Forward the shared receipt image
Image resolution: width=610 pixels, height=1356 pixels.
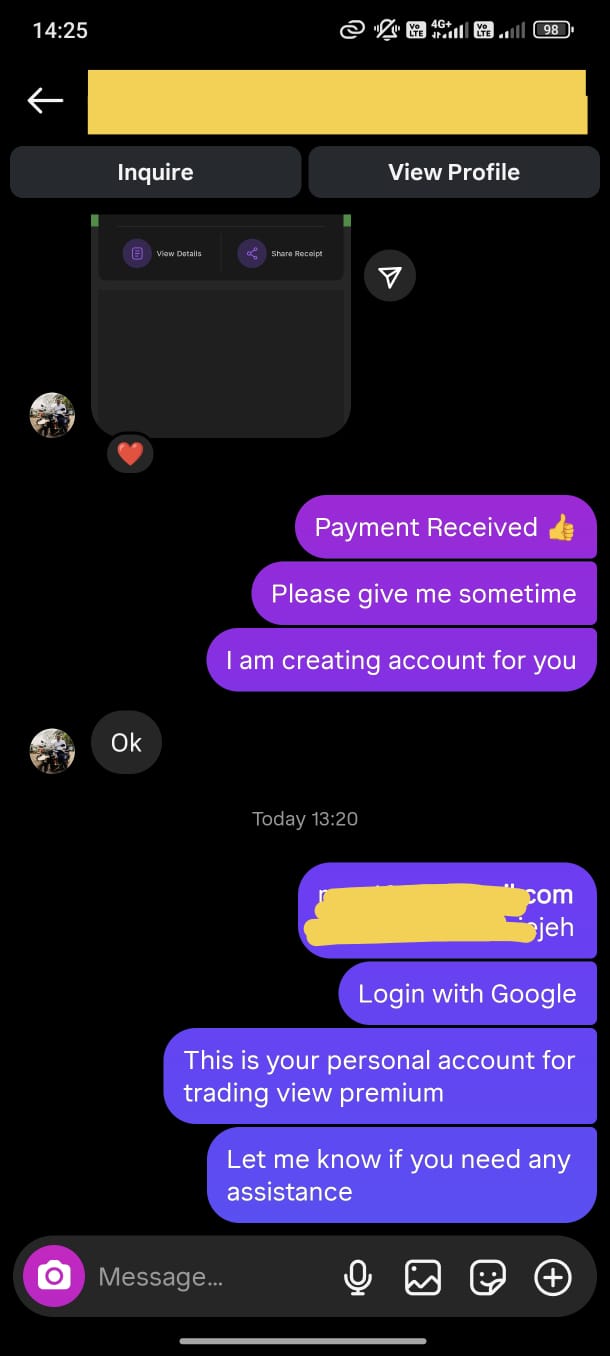(x=390, y=276)
